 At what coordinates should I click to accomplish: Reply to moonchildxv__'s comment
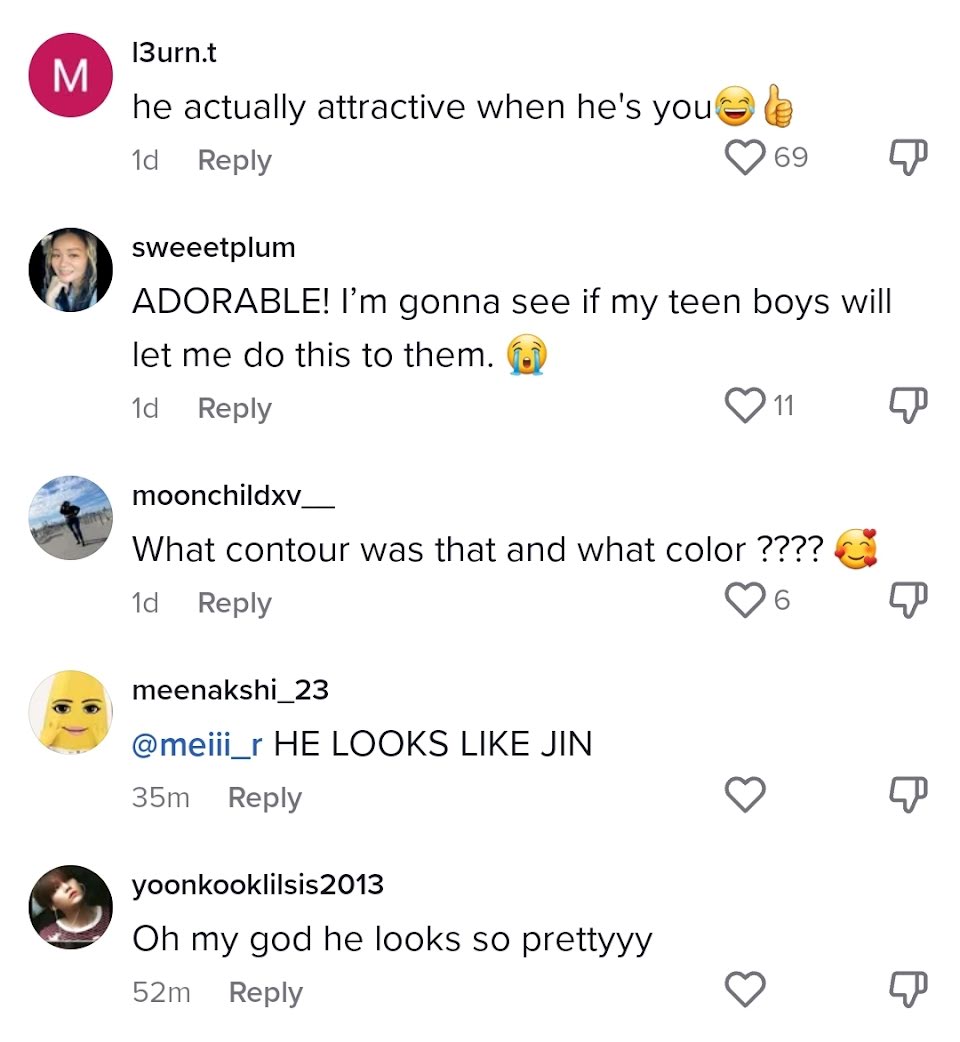tap(235, 603)
